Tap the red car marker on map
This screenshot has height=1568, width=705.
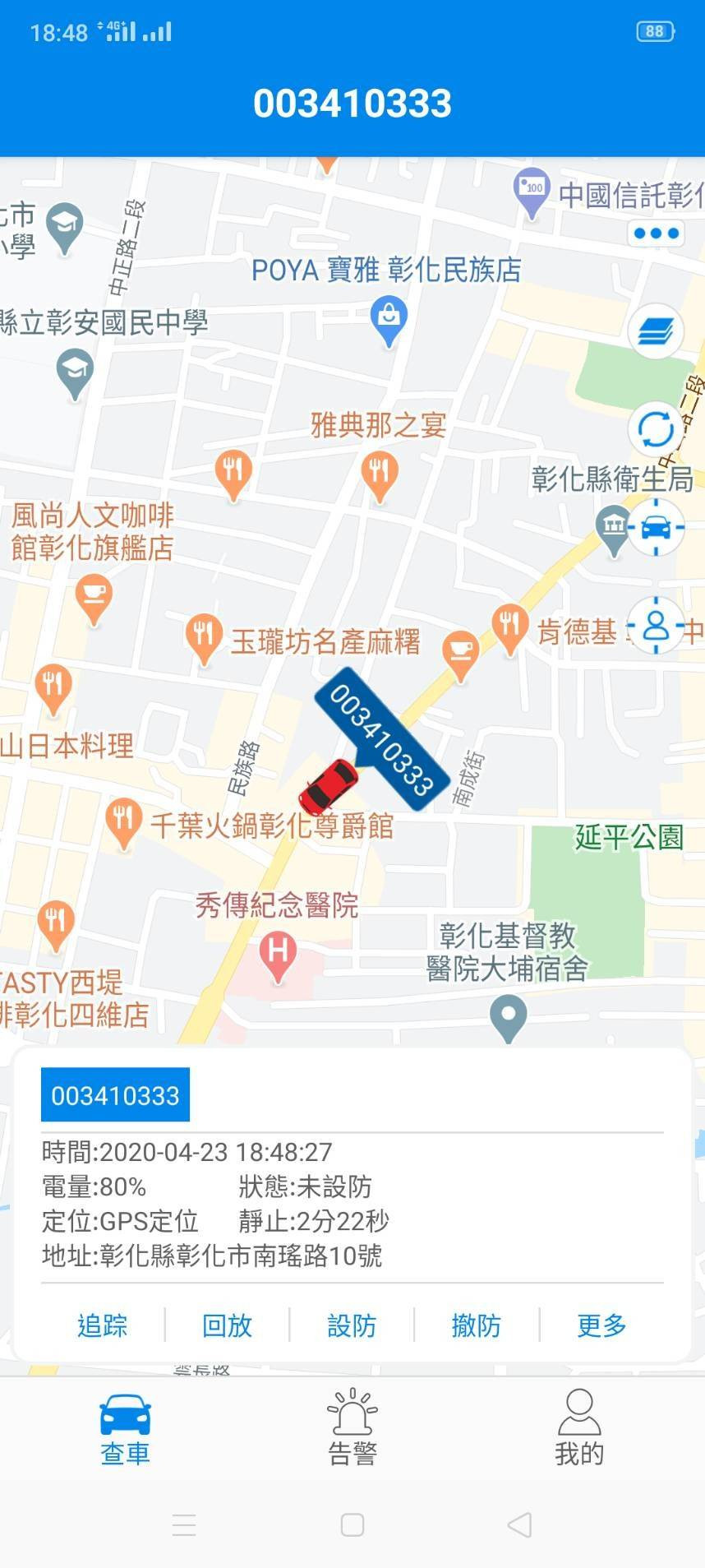click(x=328, y=786)
